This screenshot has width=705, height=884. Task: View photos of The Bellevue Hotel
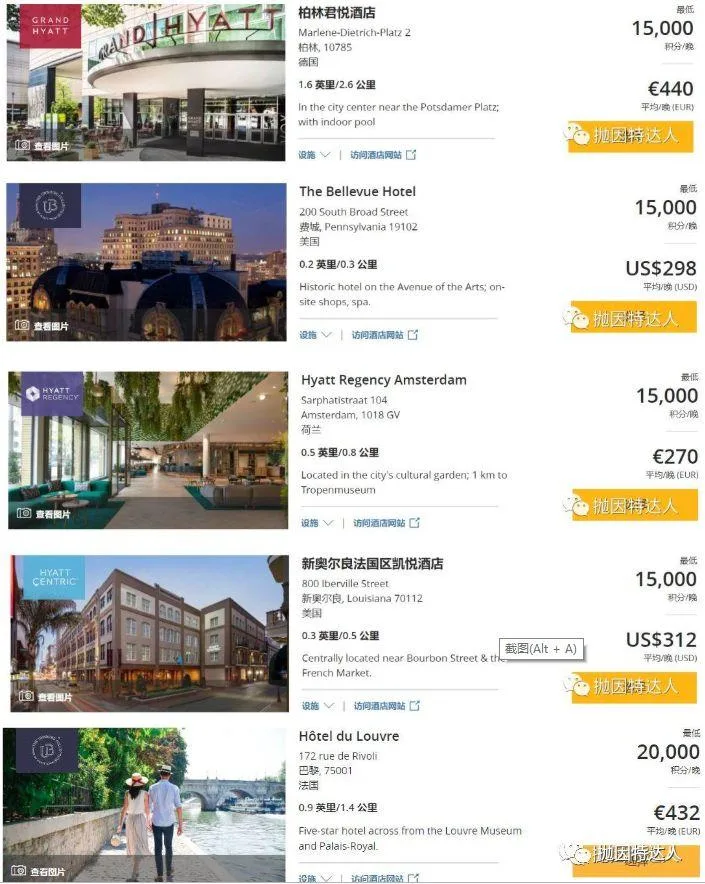pyautogui.click(x=42, y=326)
